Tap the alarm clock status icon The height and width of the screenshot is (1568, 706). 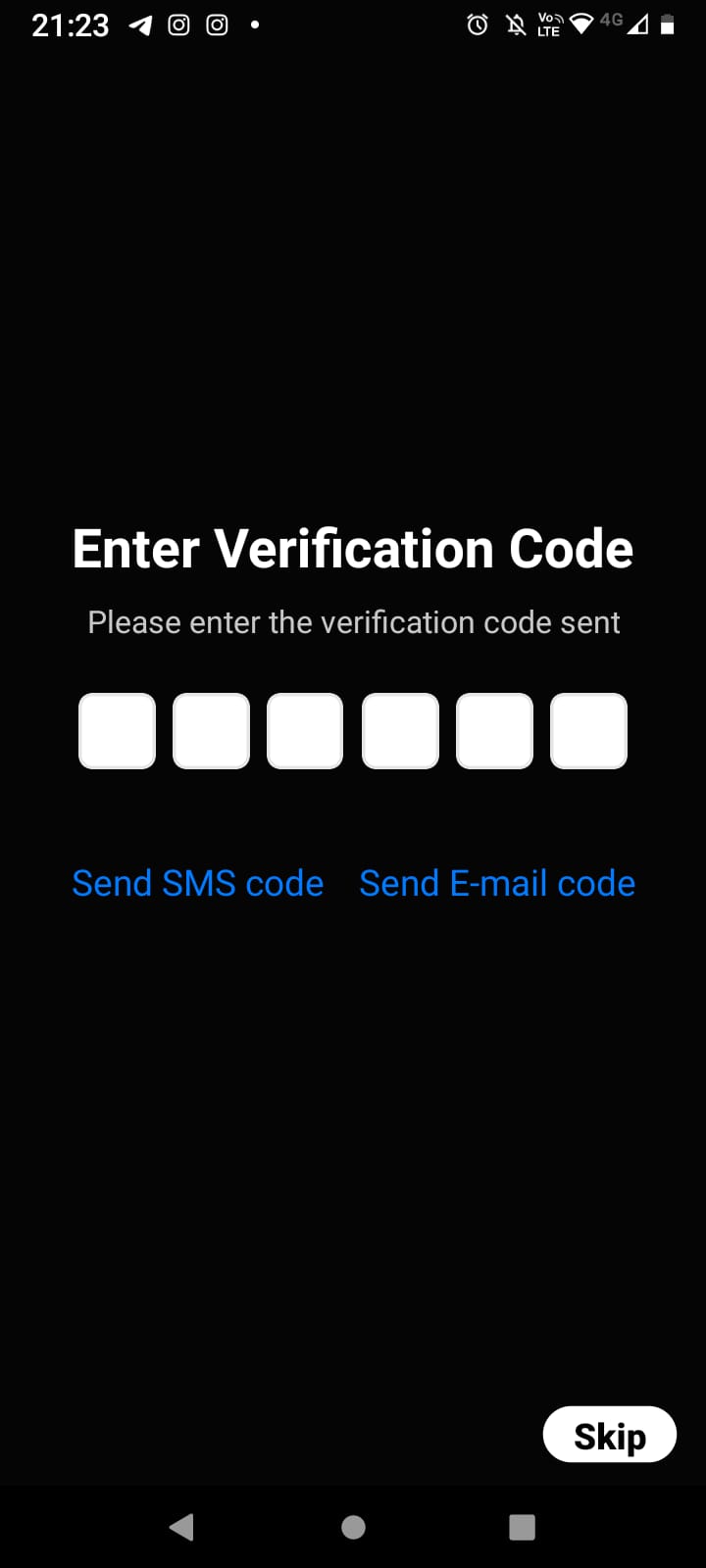click(x=476, y=25)
